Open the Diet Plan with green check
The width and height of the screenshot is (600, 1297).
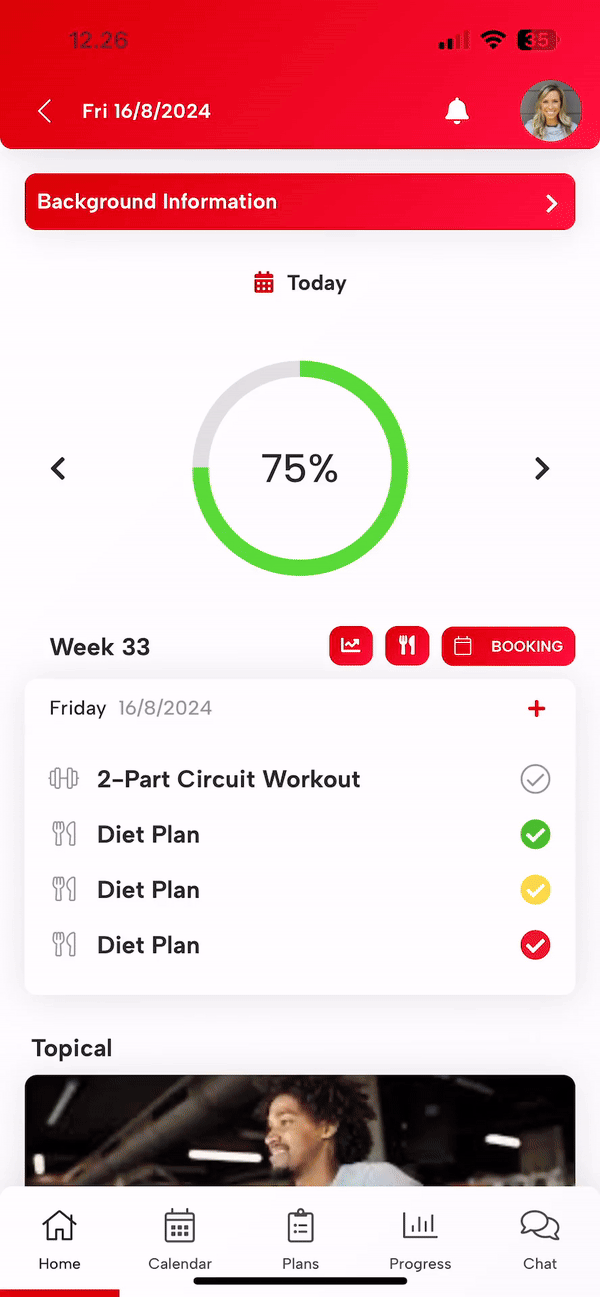pyautogui.click(x=148, y=835)
